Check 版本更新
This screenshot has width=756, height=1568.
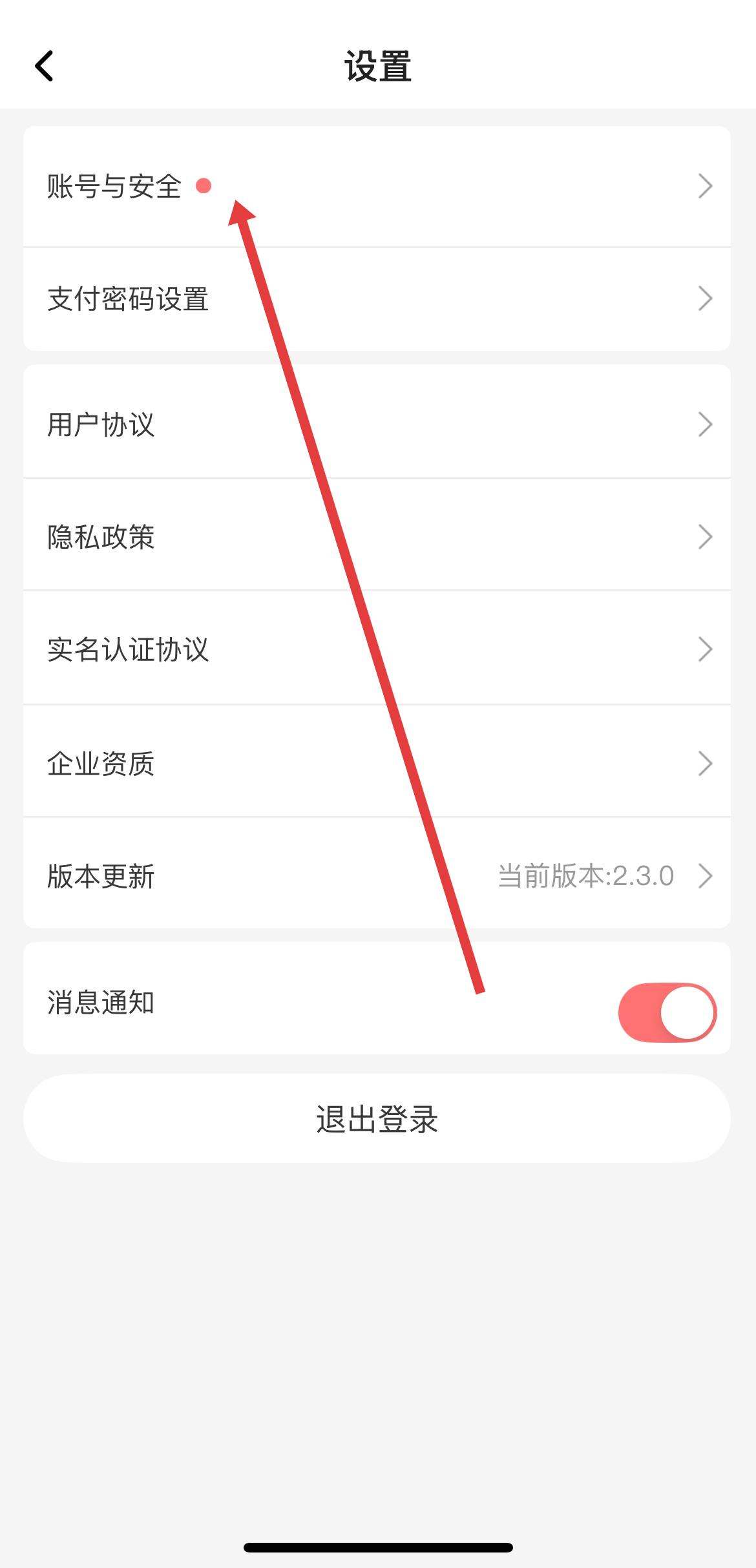tap(101, 877)
